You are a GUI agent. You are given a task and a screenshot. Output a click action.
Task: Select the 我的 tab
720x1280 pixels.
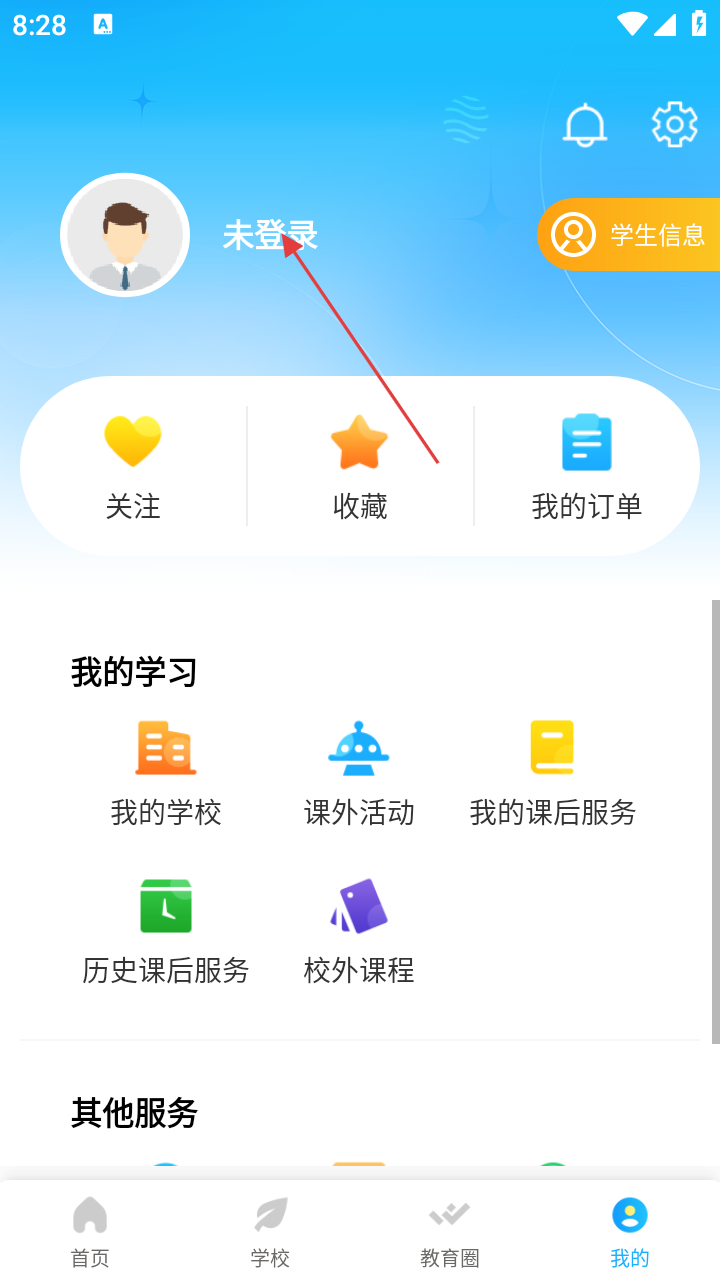click(630, 1231)
